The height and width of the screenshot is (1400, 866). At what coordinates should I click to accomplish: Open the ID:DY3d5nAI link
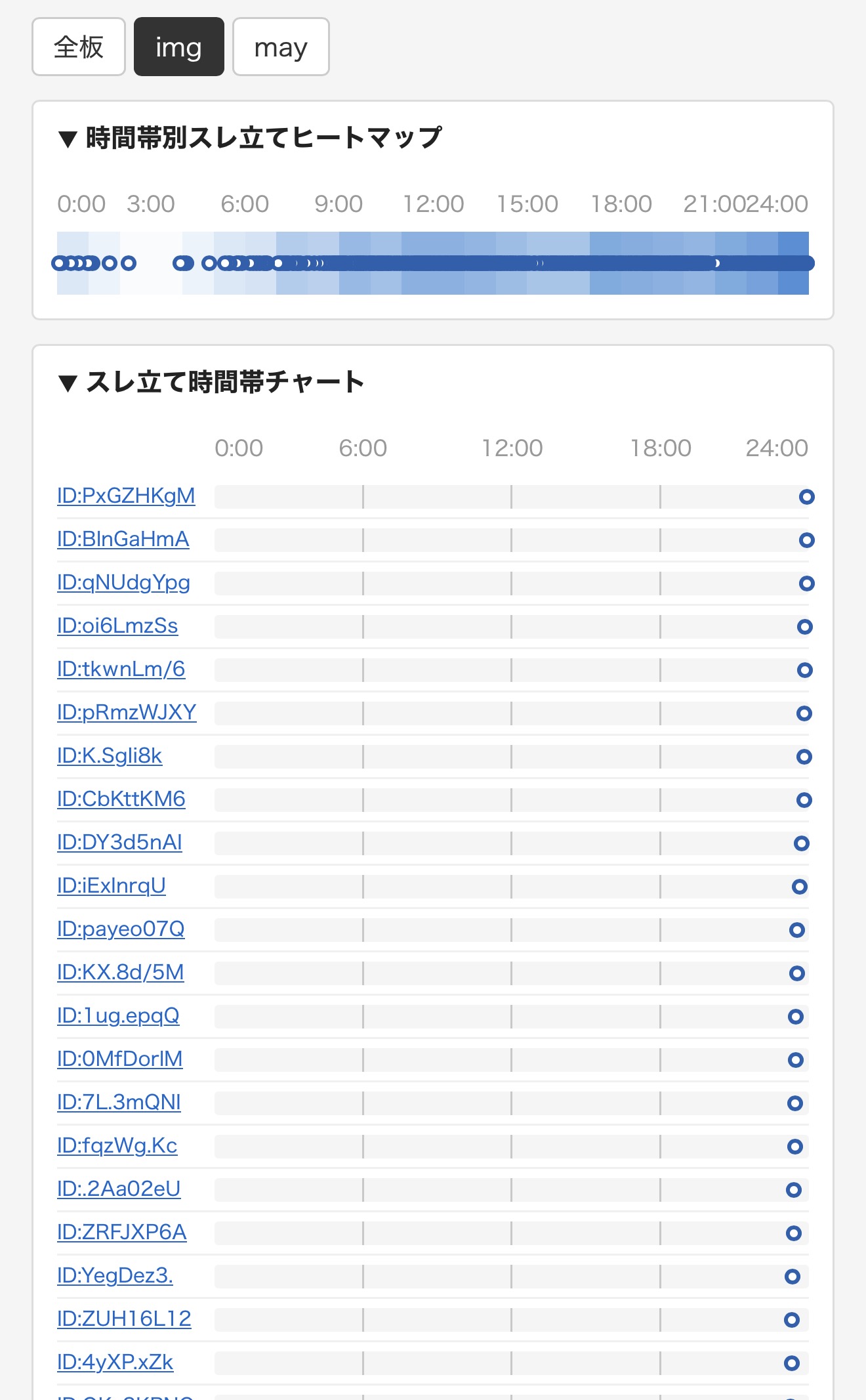[119, 842]
